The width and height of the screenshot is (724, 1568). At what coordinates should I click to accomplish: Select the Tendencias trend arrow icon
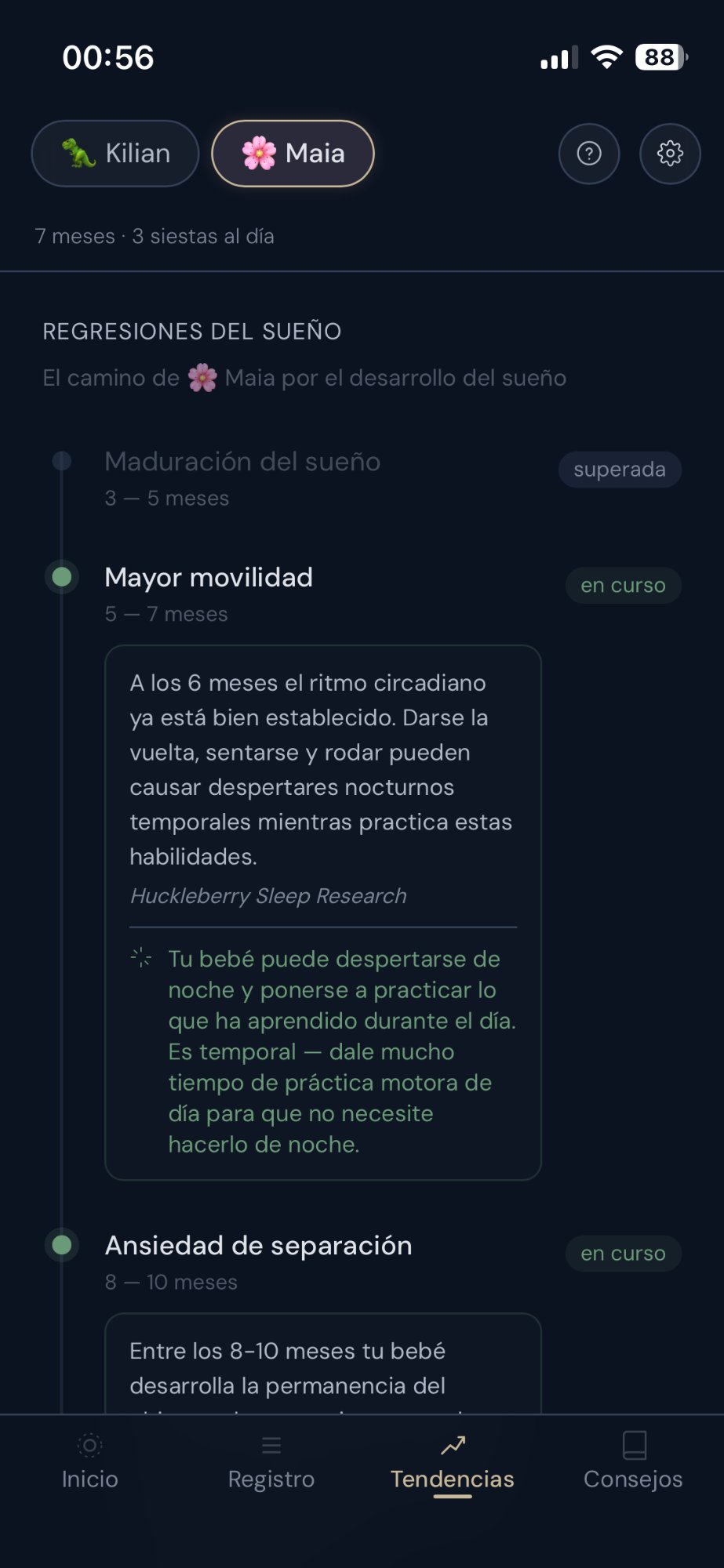453,1443
